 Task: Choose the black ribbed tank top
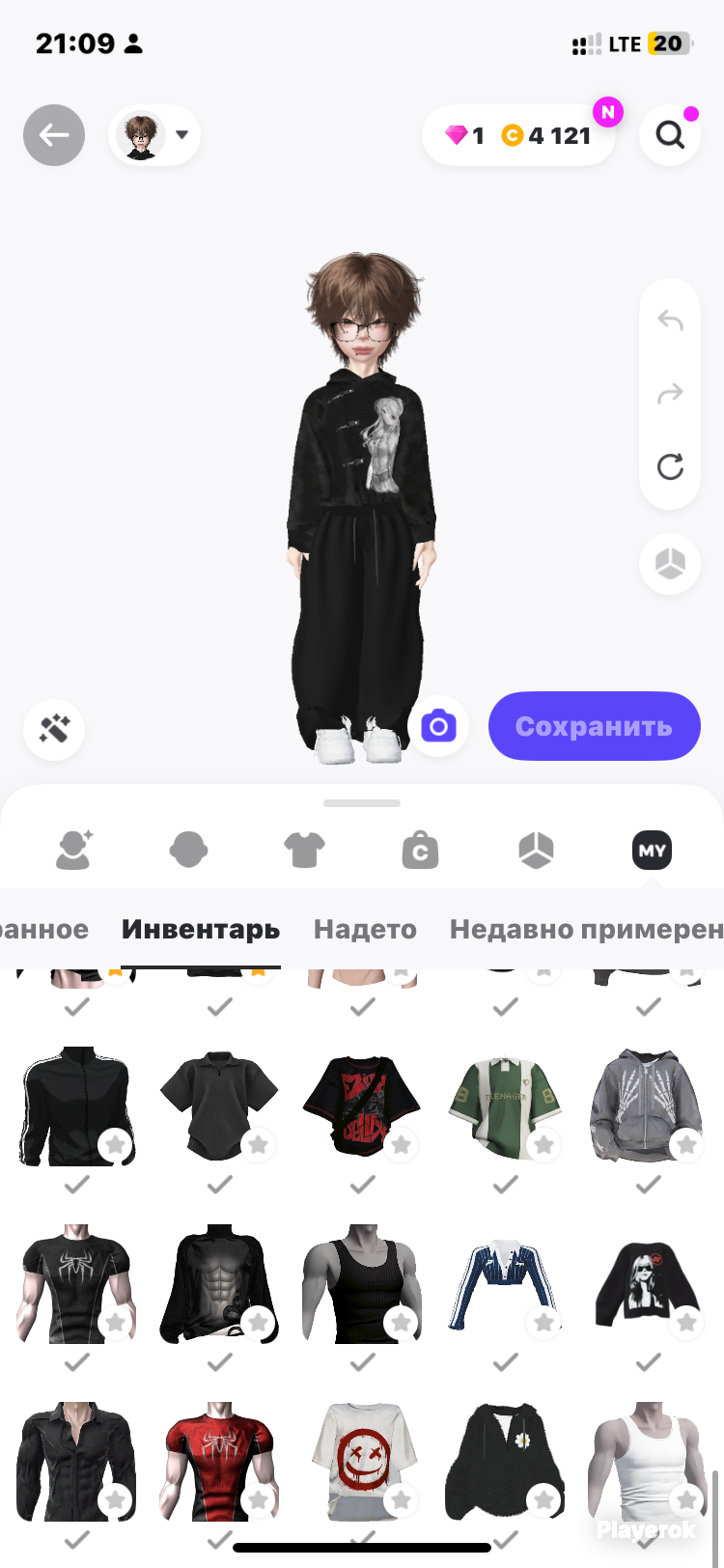coord(362,1283)
